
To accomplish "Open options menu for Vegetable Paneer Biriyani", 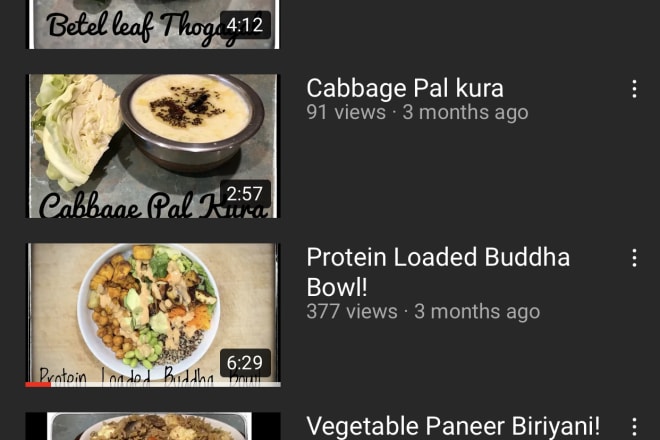I will (634, 427).
